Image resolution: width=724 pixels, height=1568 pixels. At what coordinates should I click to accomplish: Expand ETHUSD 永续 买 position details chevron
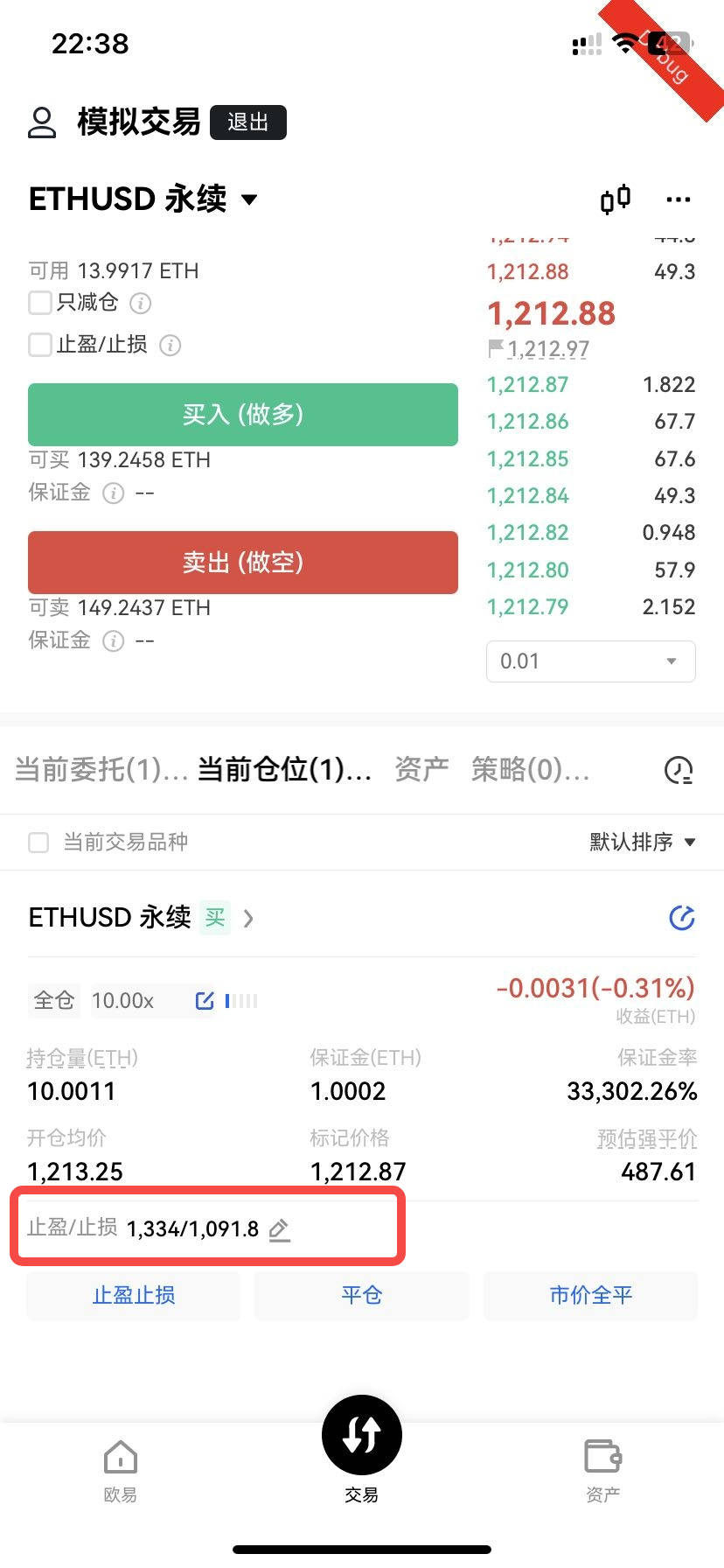(x=249, y=918)
